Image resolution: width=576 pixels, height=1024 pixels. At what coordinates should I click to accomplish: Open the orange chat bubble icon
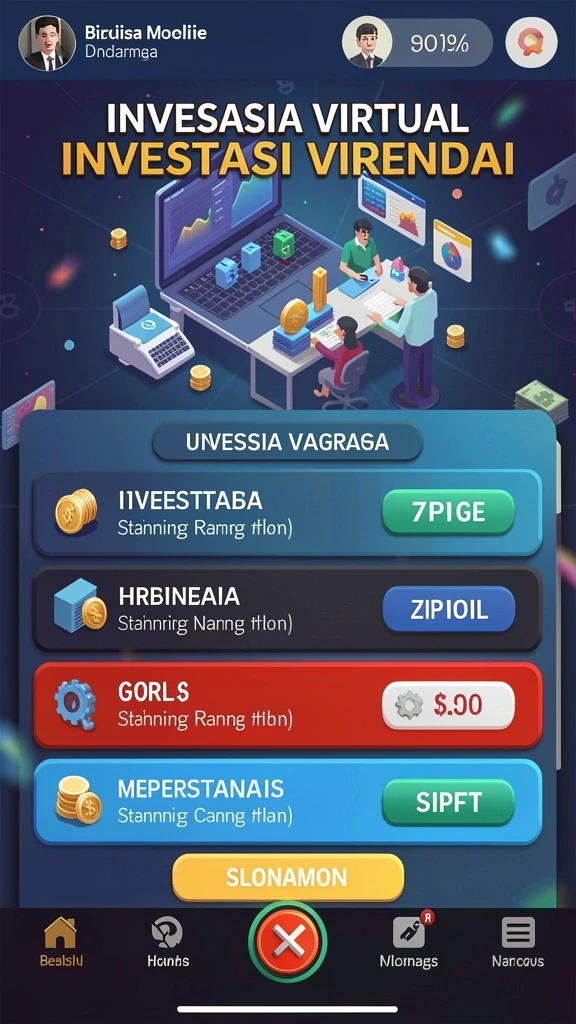[x=531, y=42]
